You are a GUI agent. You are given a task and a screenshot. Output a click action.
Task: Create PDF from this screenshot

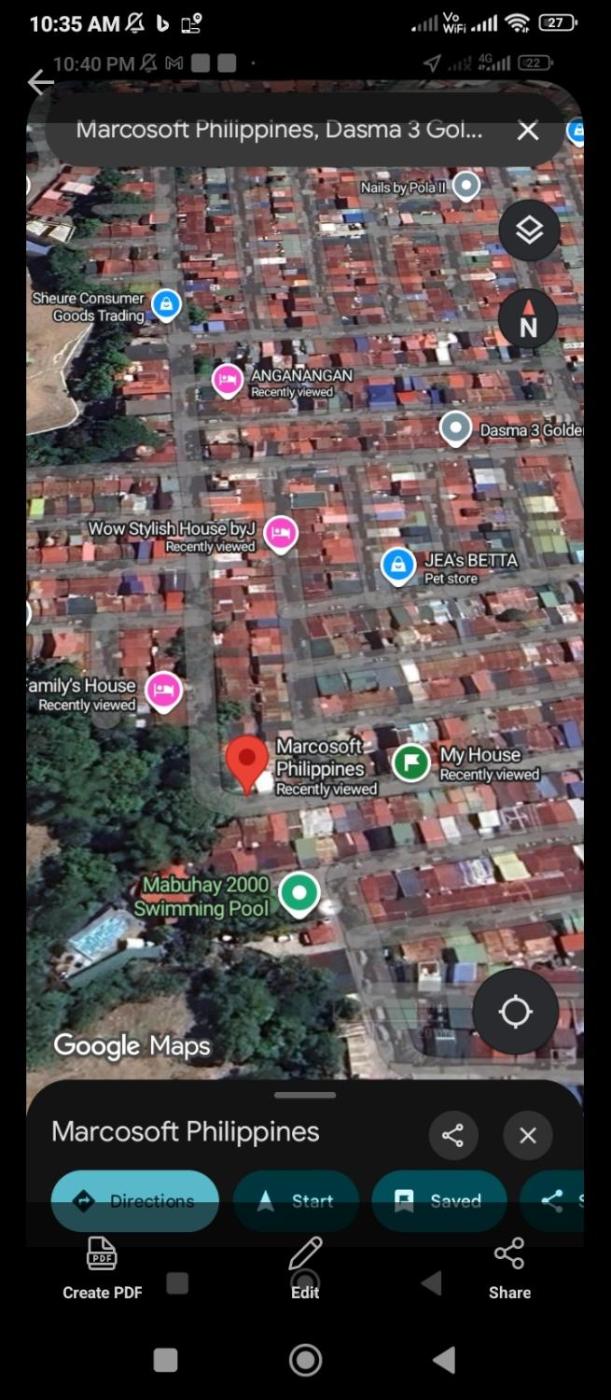tap(102, 1267)
